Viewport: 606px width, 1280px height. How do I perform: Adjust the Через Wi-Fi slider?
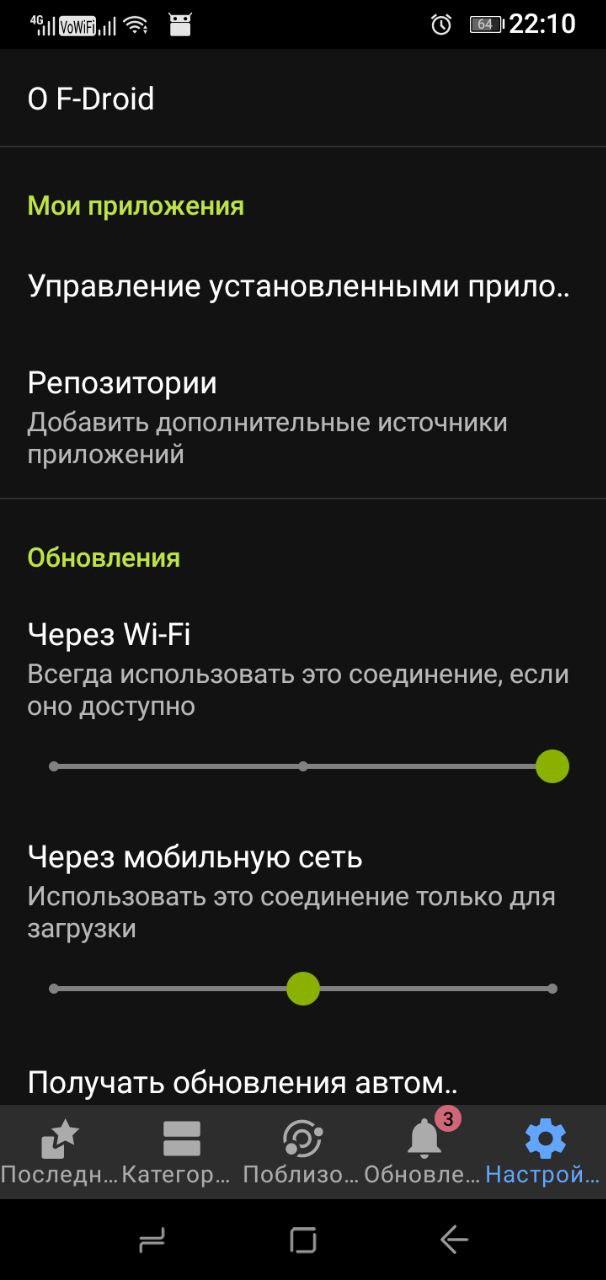tap(551, 767)
